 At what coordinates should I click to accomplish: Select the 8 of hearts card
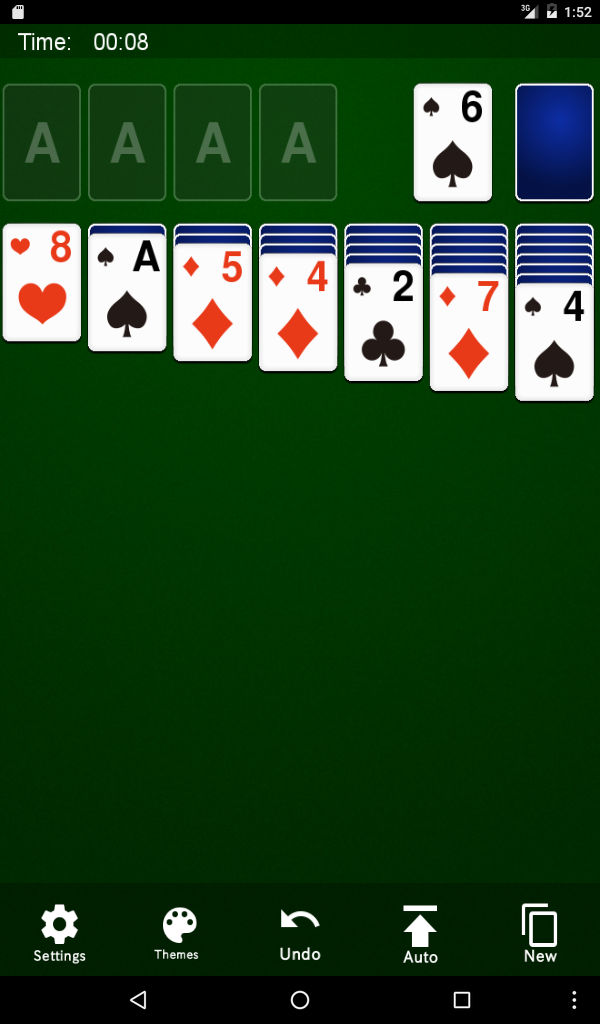coord(42,283)
